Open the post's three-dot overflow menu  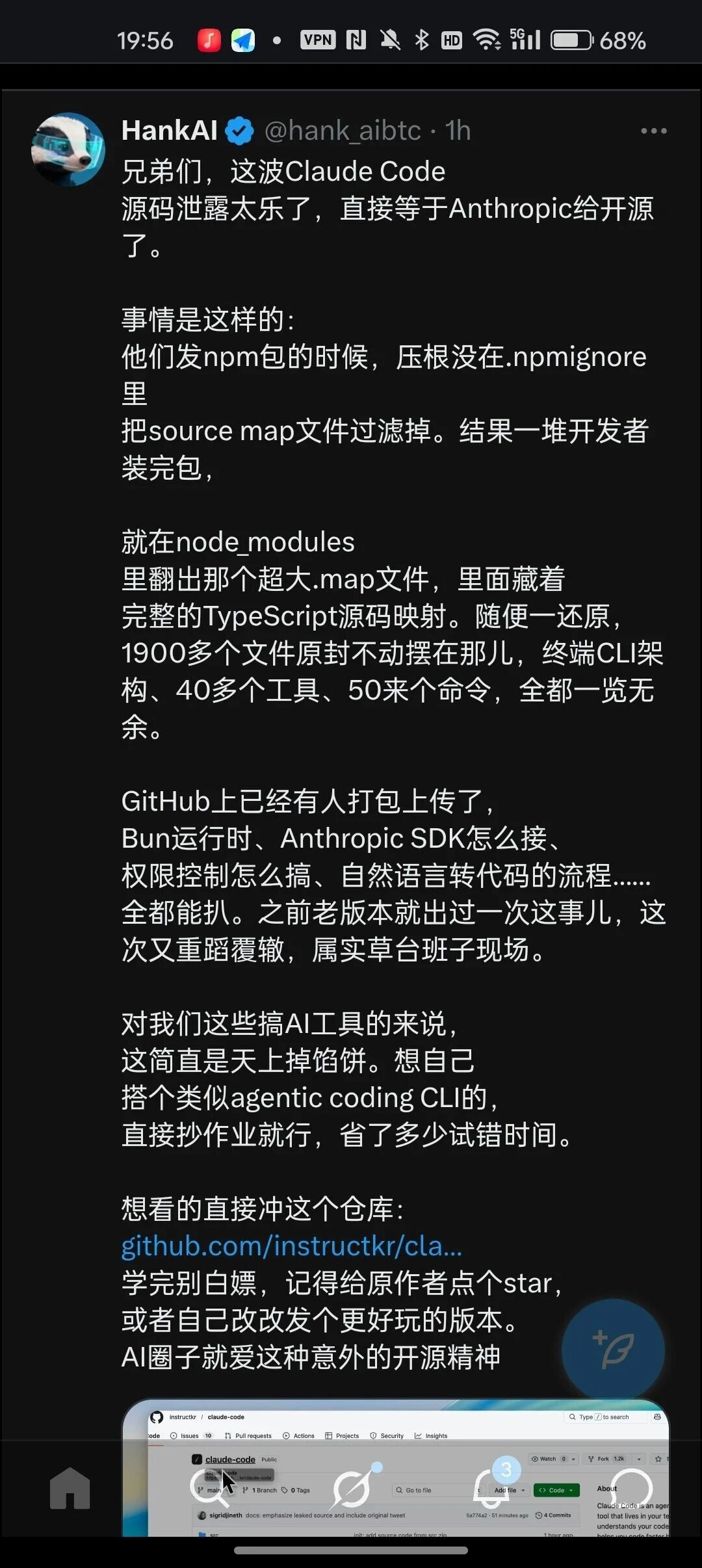[653, 131]
